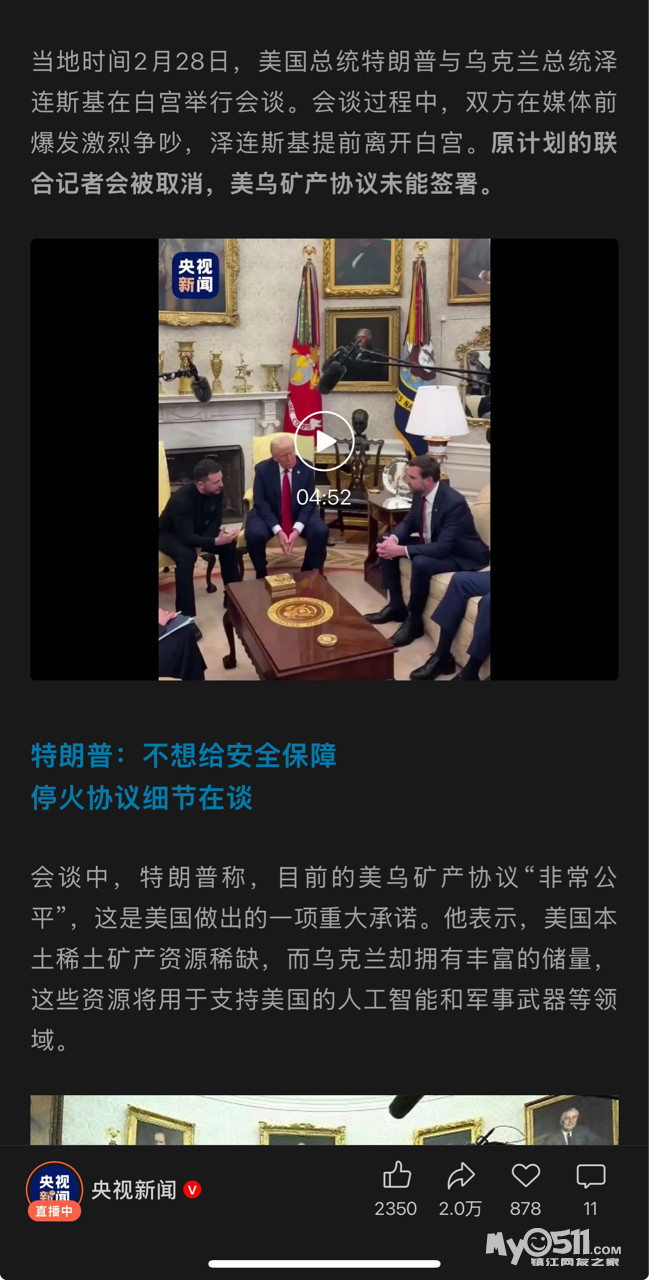Open the comments bubble with 11 comments

(x=590, y=1176)
